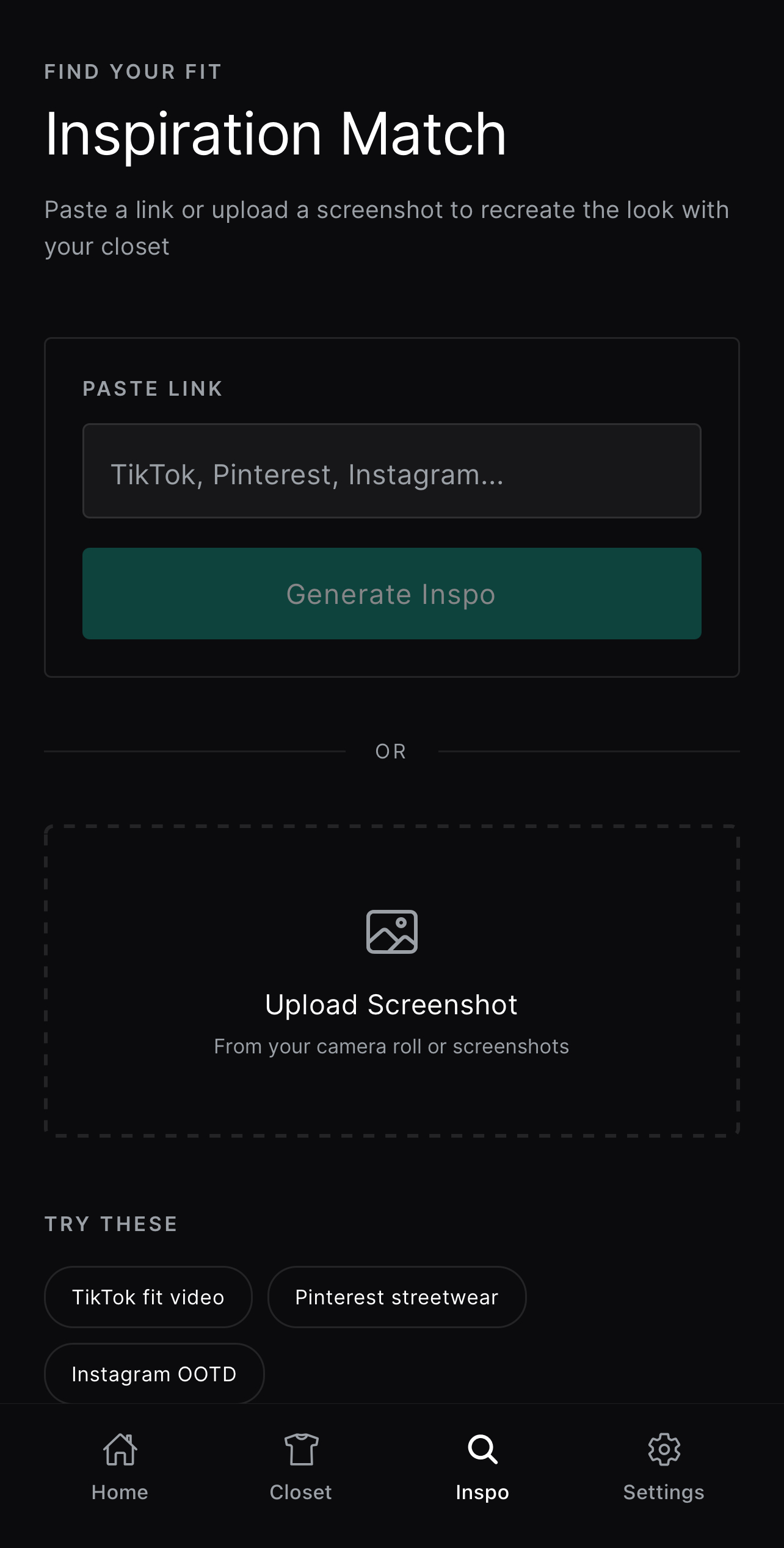This screenshot has width=784, height=1548.
Task: Go to the Home tab
Action: 120,1466
